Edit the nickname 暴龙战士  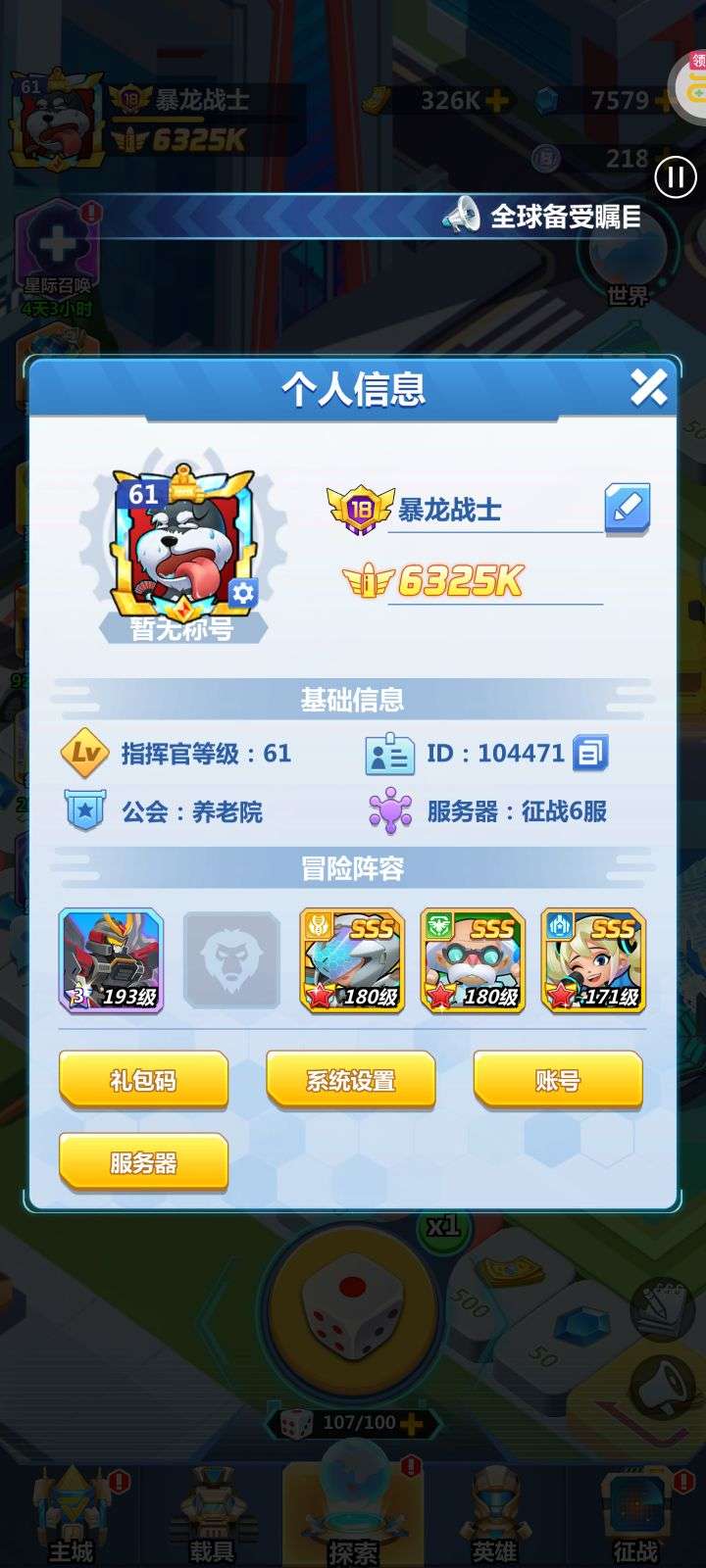point(627,508)
